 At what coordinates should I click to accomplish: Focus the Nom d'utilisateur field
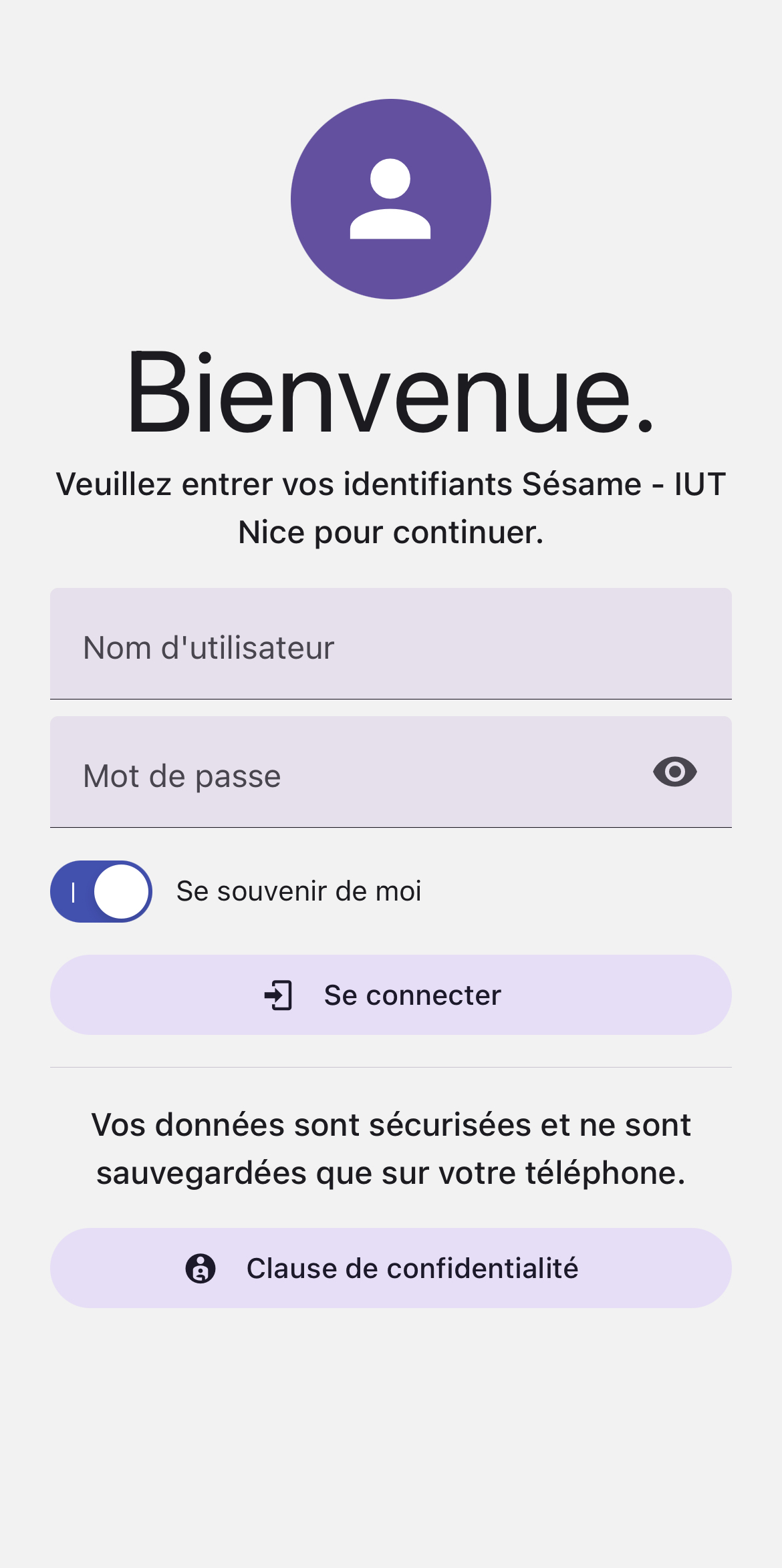pyautogui.click(x=390, y=645)
